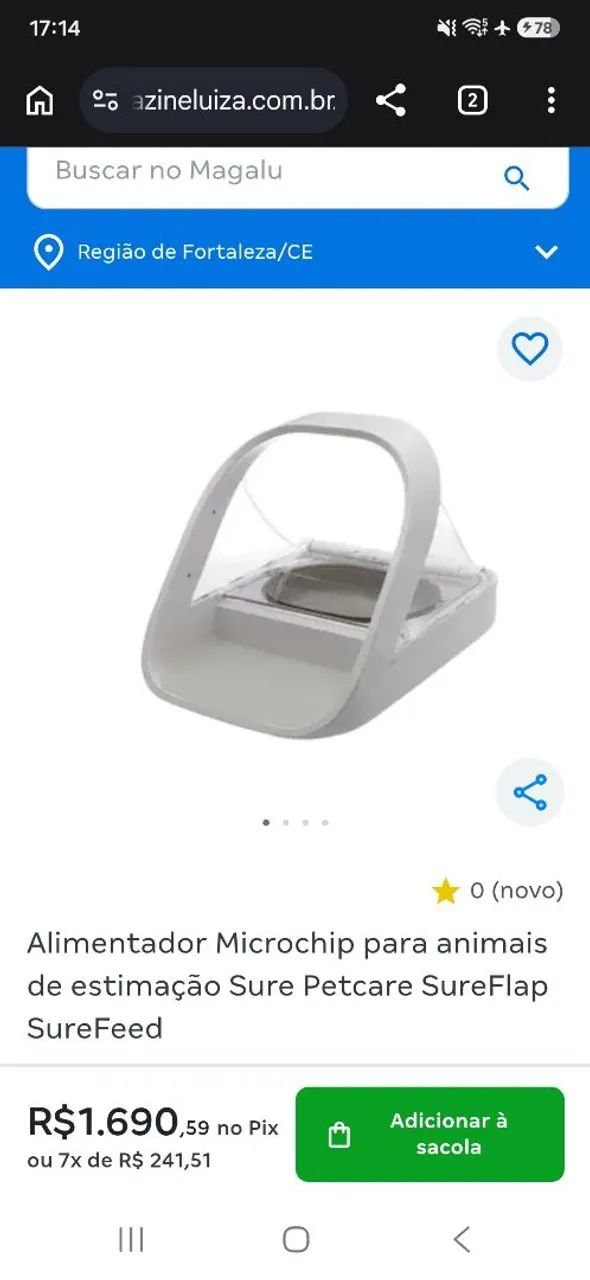The height and width of the screenshot is (1280, 590).
Task: Open the star rating 0 (novo)
Action: (x=497, y=890)
